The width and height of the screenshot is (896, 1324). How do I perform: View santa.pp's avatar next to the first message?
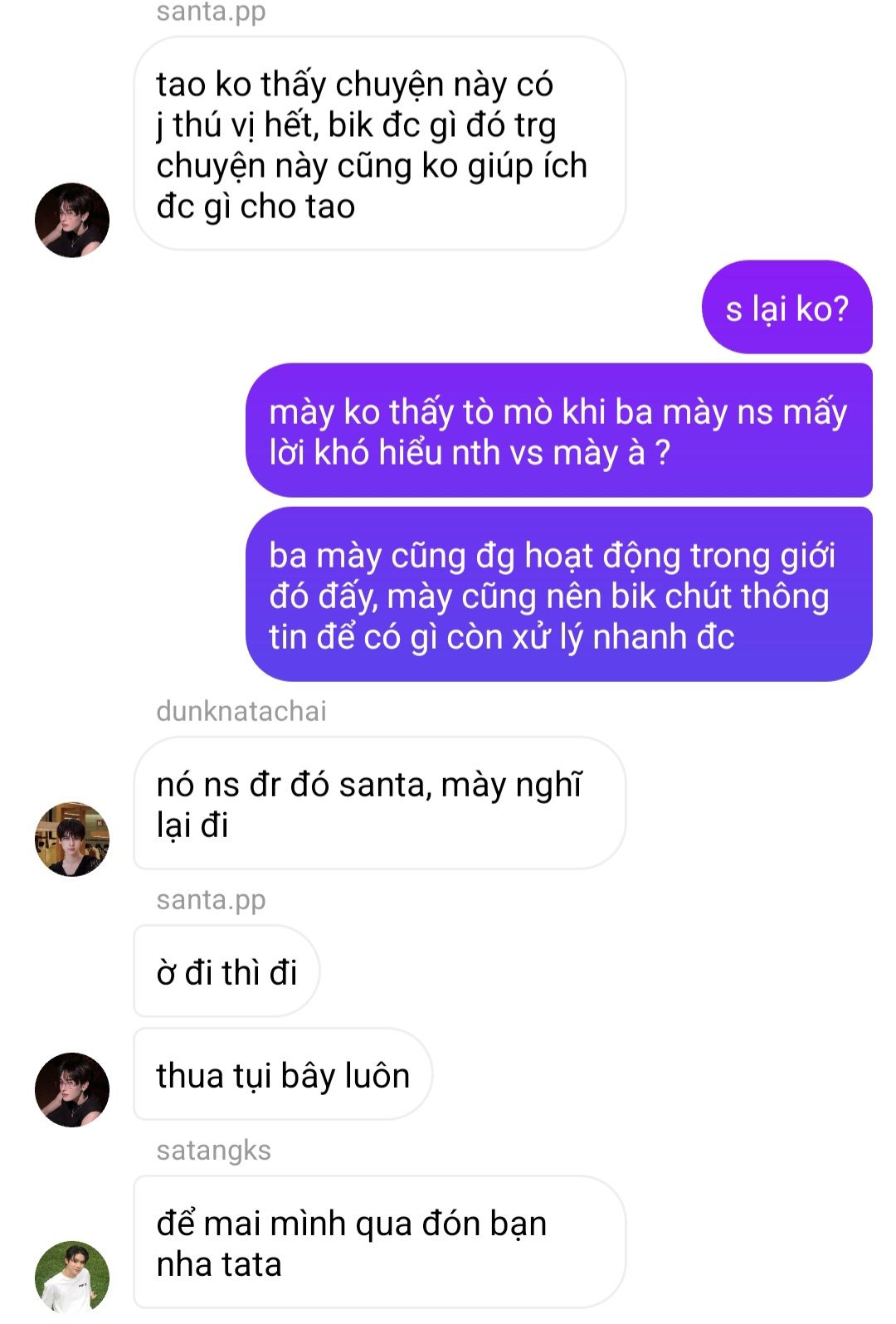(x=72, y=221)
